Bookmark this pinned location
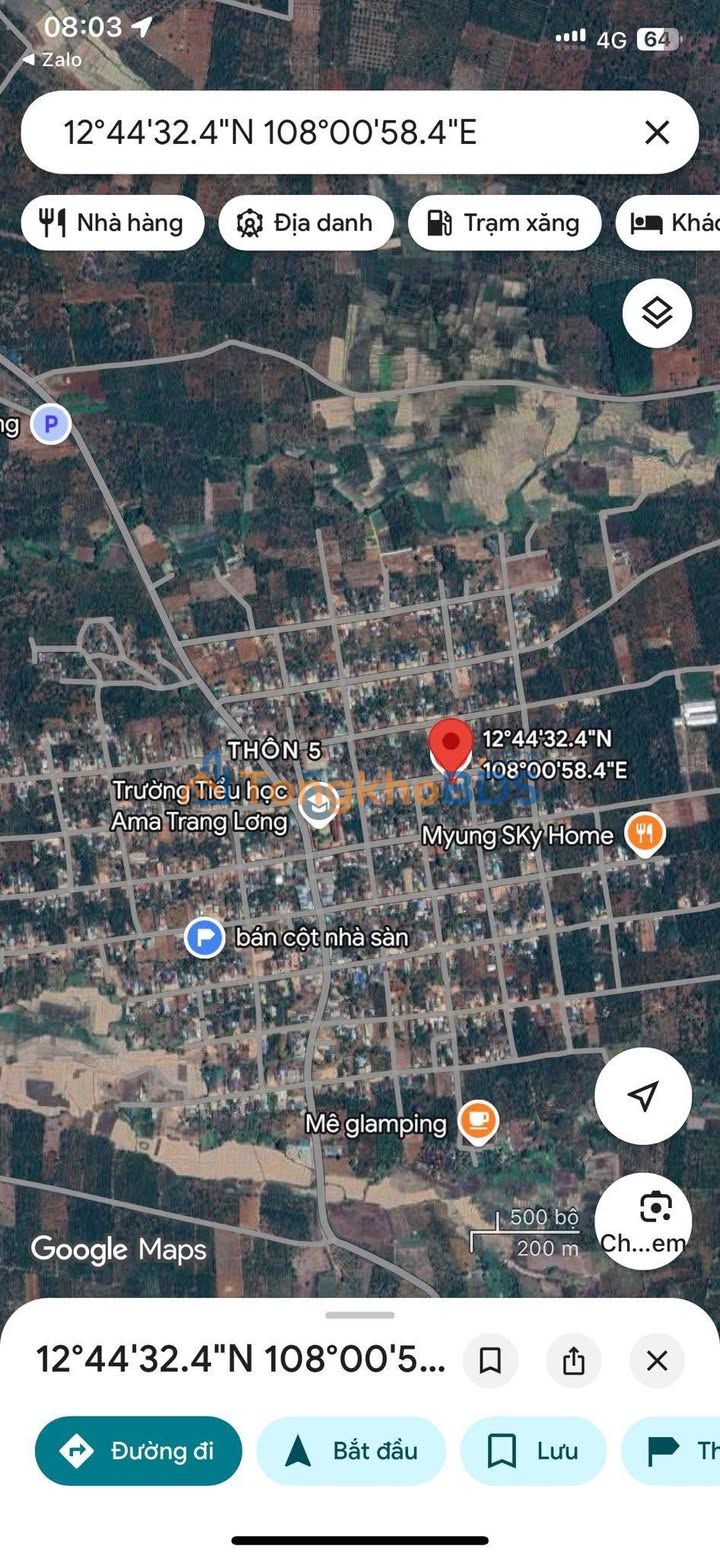The height and width of the screenshot is (1559, 720). [x=490, y=1361]
